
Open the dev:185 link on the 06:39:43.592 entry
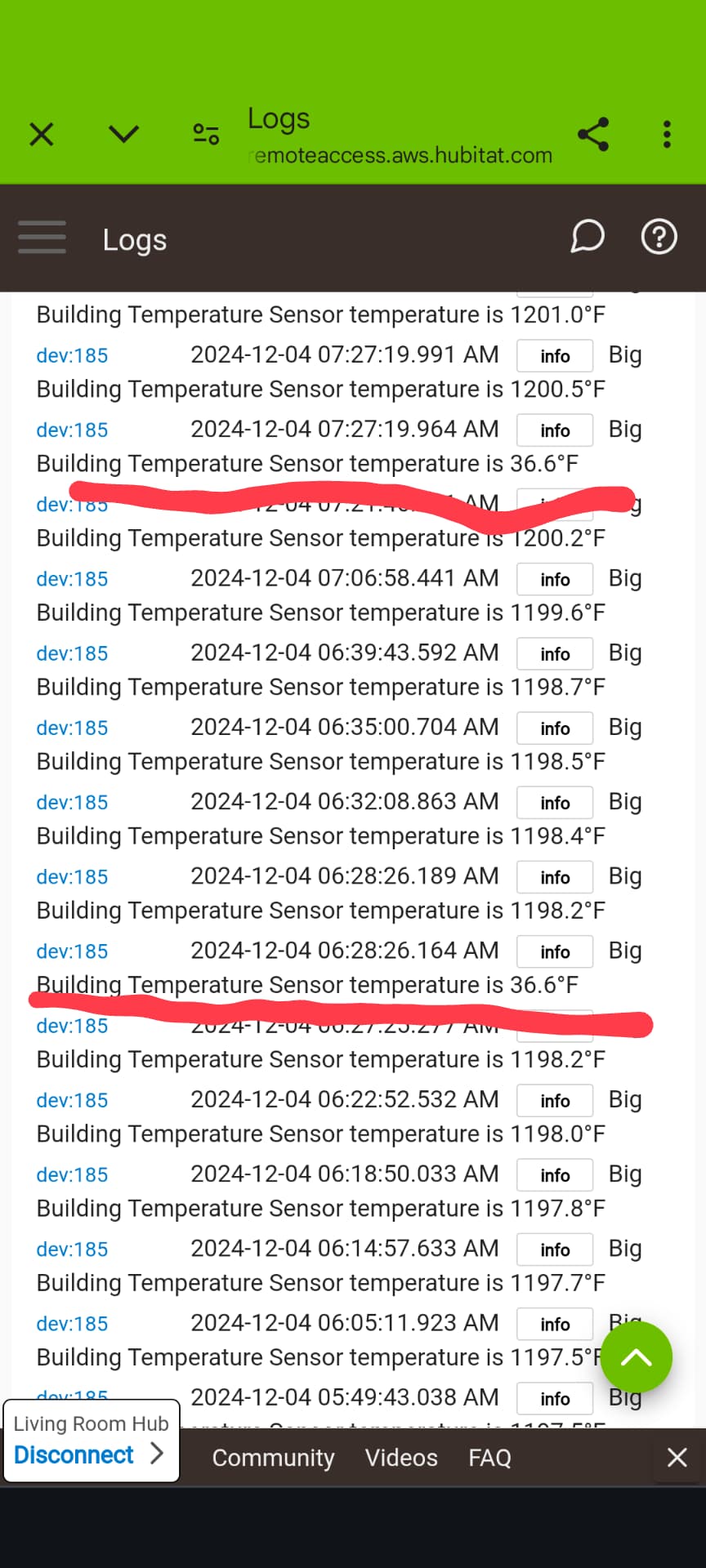(x=72, y=653)
